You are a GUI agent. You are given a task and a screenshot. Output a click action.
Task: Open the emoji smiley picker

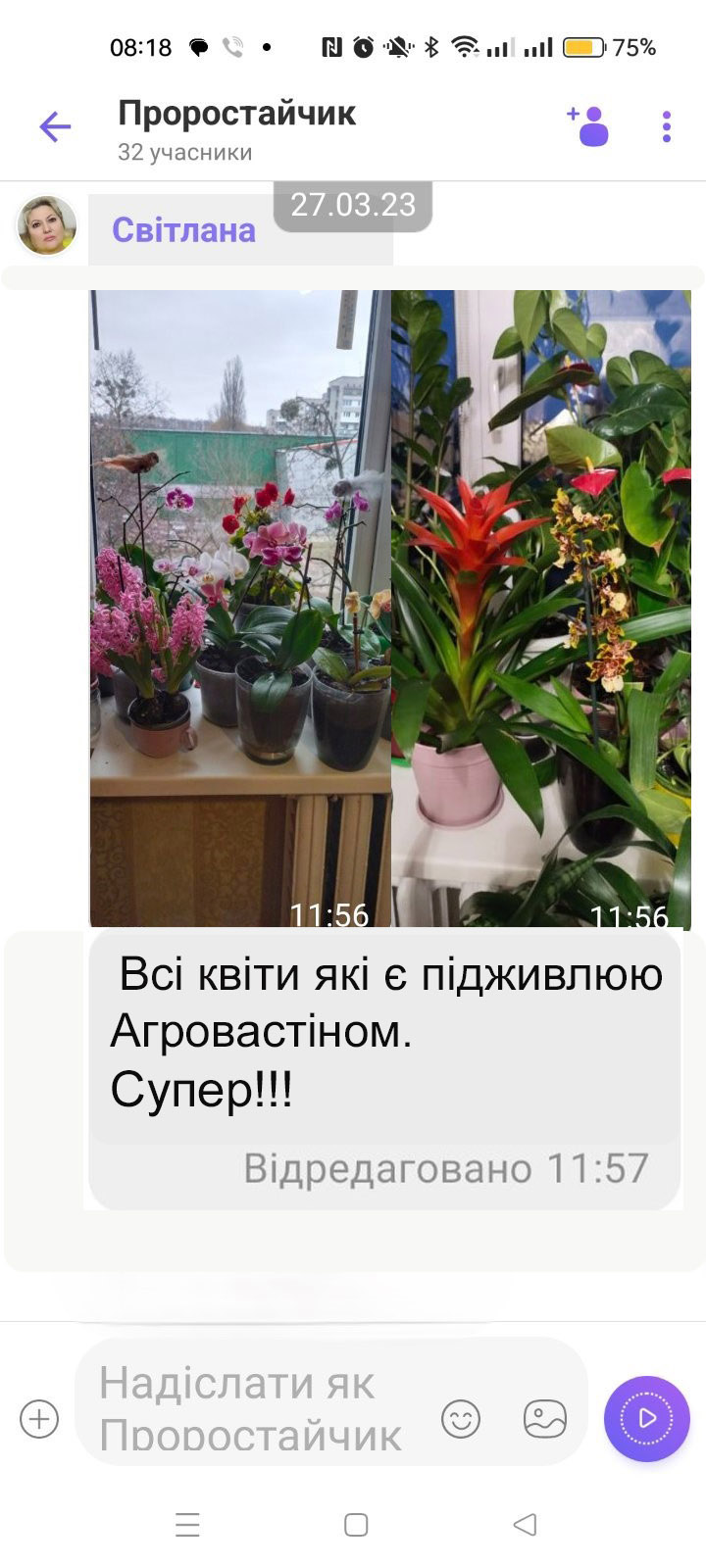point(461,1418)
